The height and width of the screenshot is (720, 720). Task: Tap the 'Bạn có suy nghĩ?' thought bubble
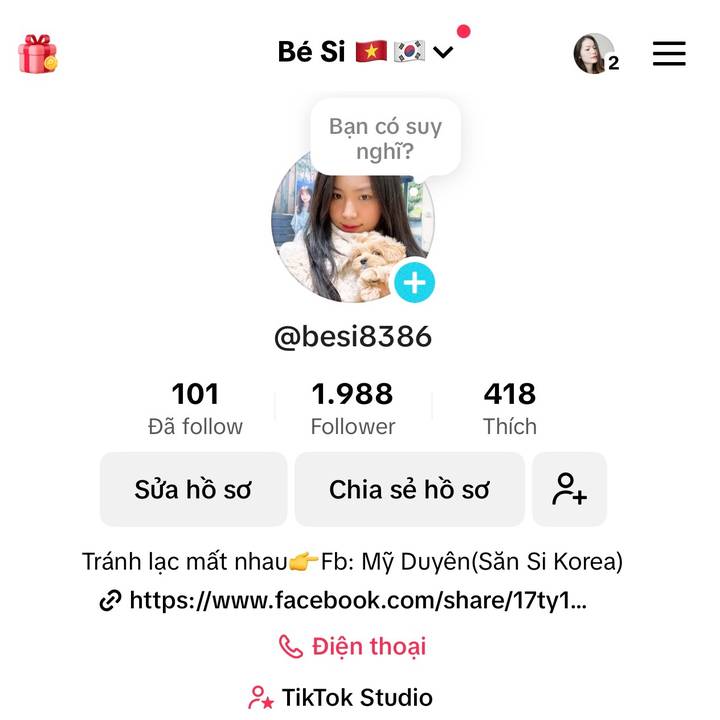click(385, 139)
